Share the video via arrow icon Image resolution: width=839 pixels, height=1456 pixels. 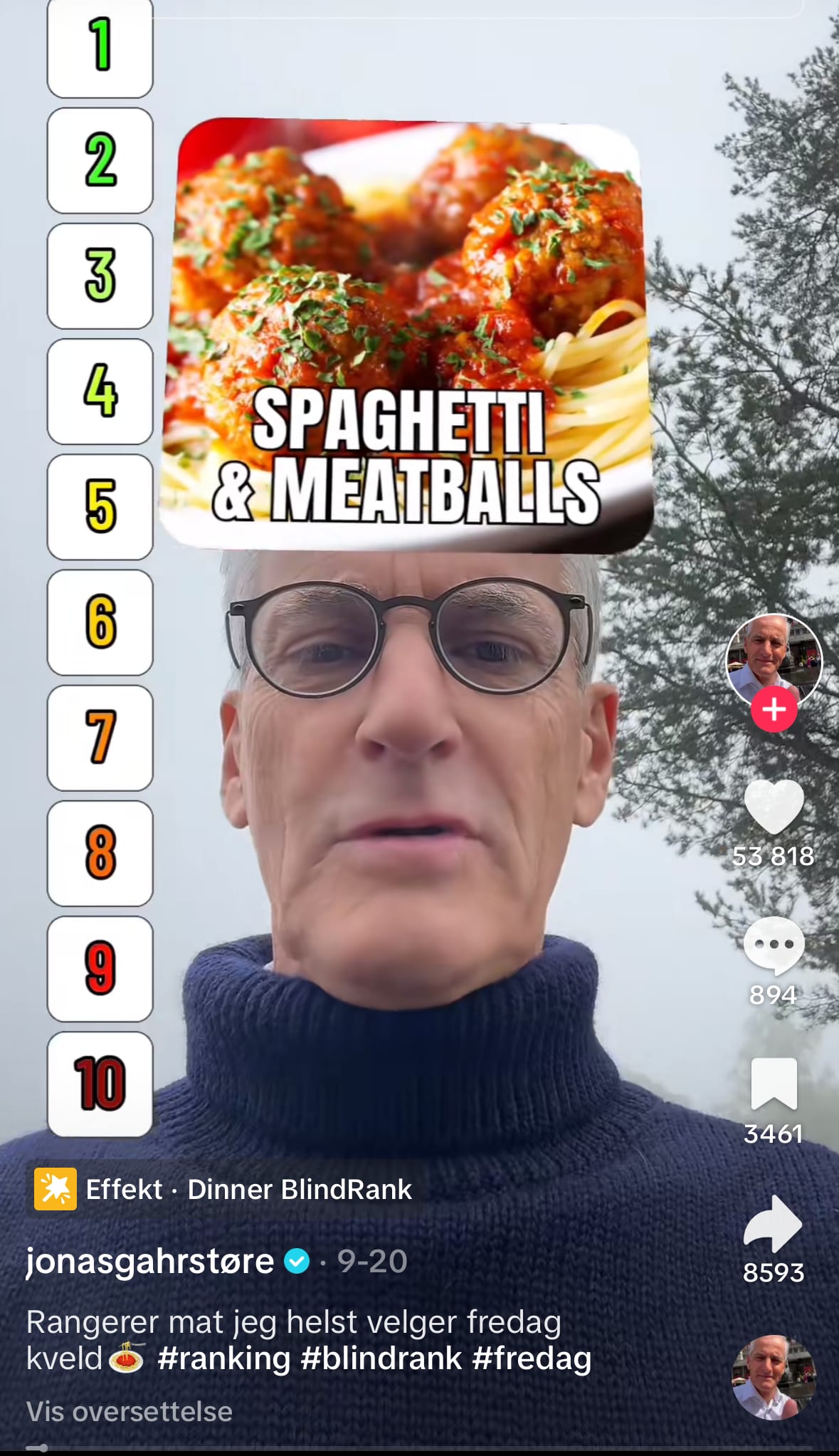(x=774, y=1223)
